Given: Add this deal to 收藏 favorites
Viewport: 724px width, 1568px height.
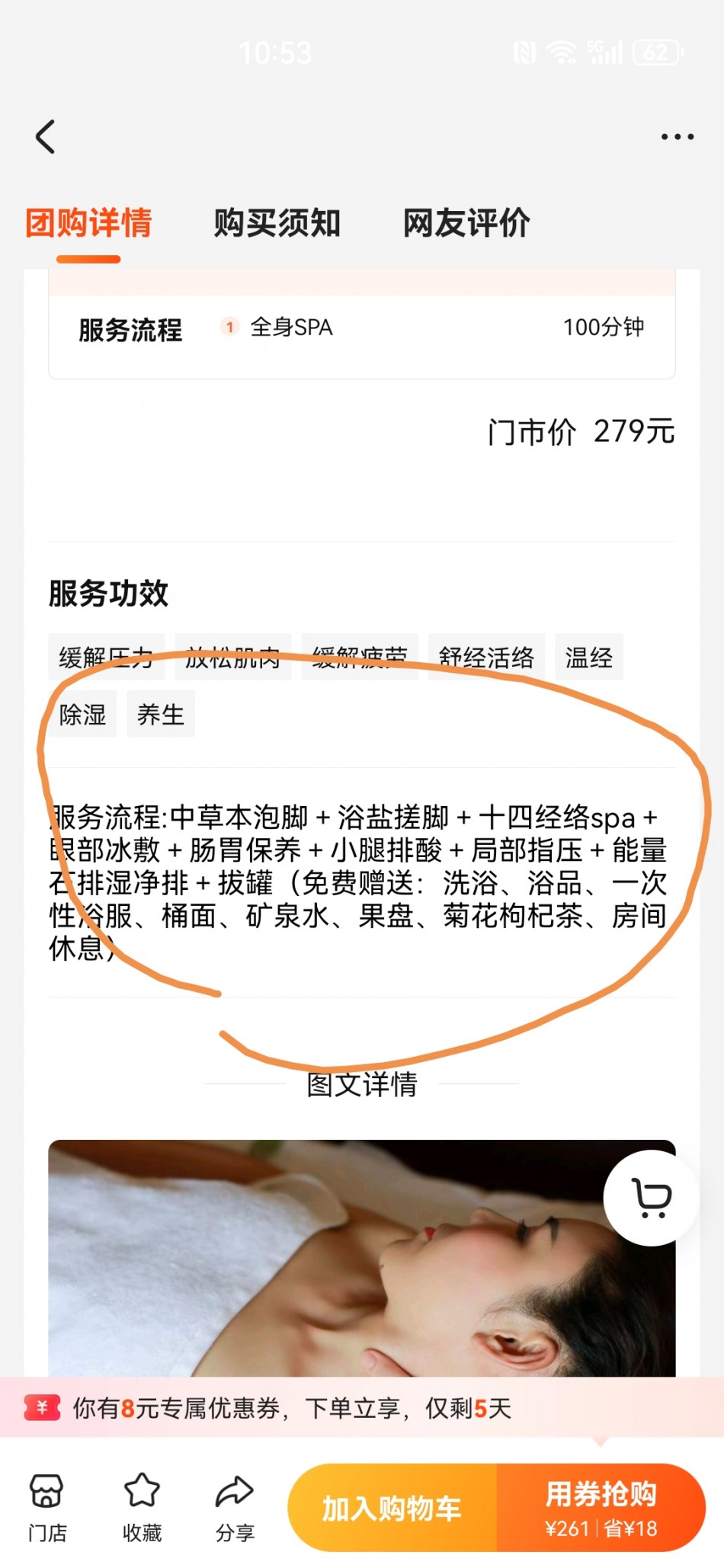Looking at the screenshot, I should coord(142,1508).
